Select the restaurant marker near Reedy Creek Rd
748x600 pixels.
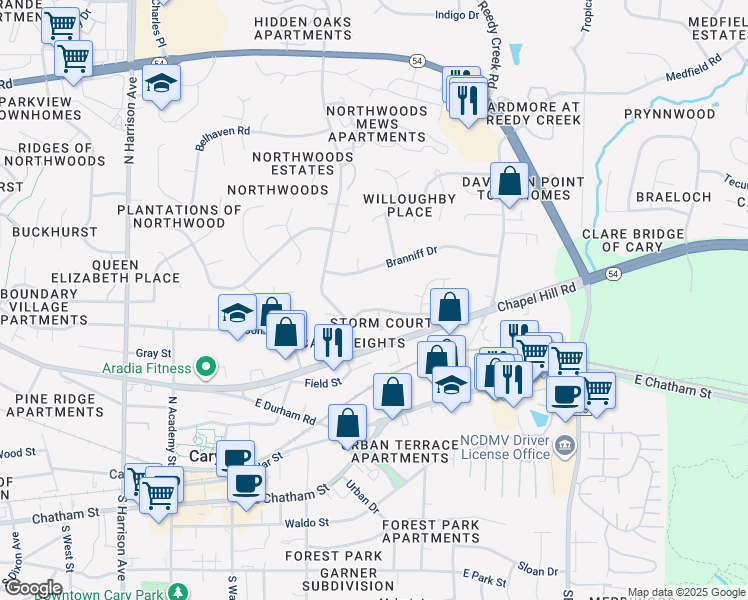point(467,99)
